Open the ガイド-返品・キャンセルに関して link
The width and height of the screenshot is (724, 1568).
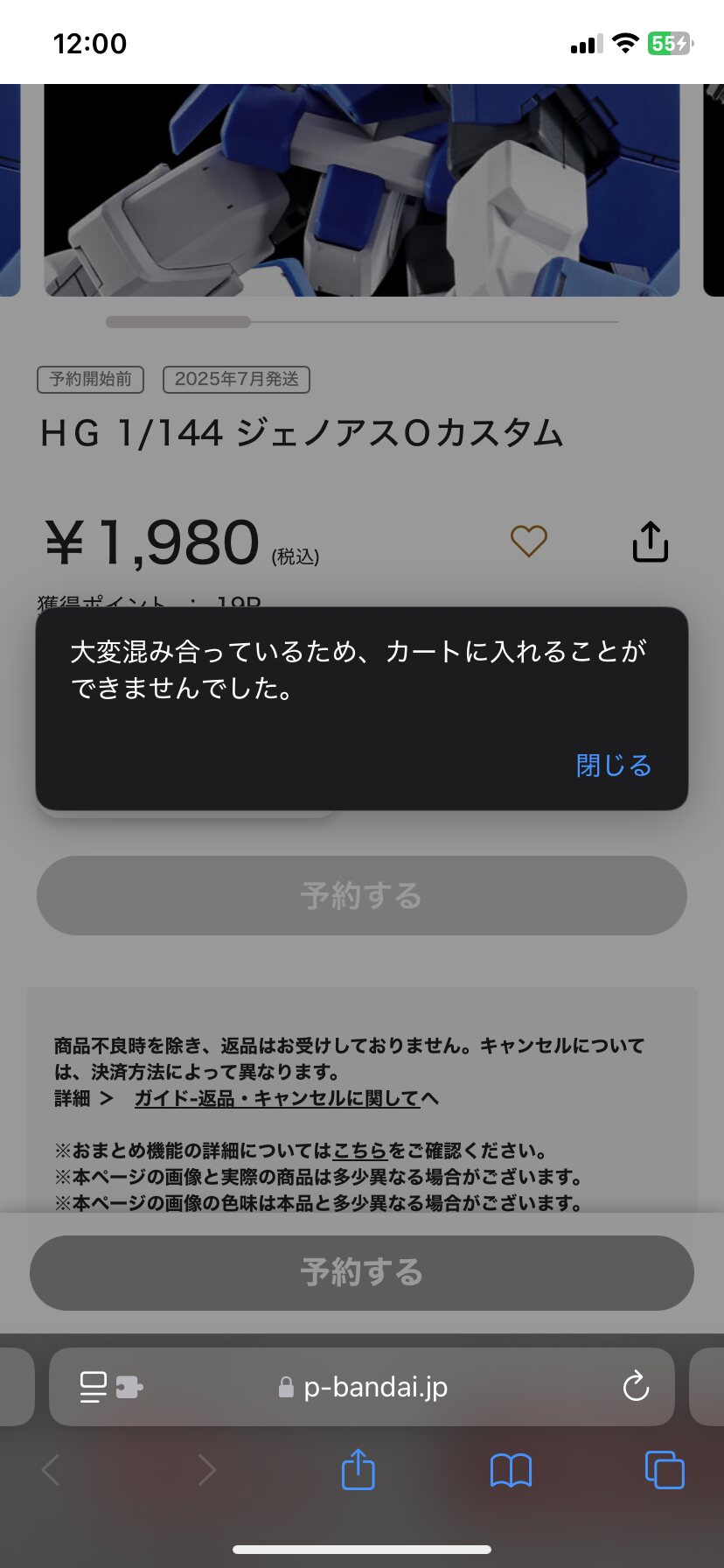pos(278,1098)
